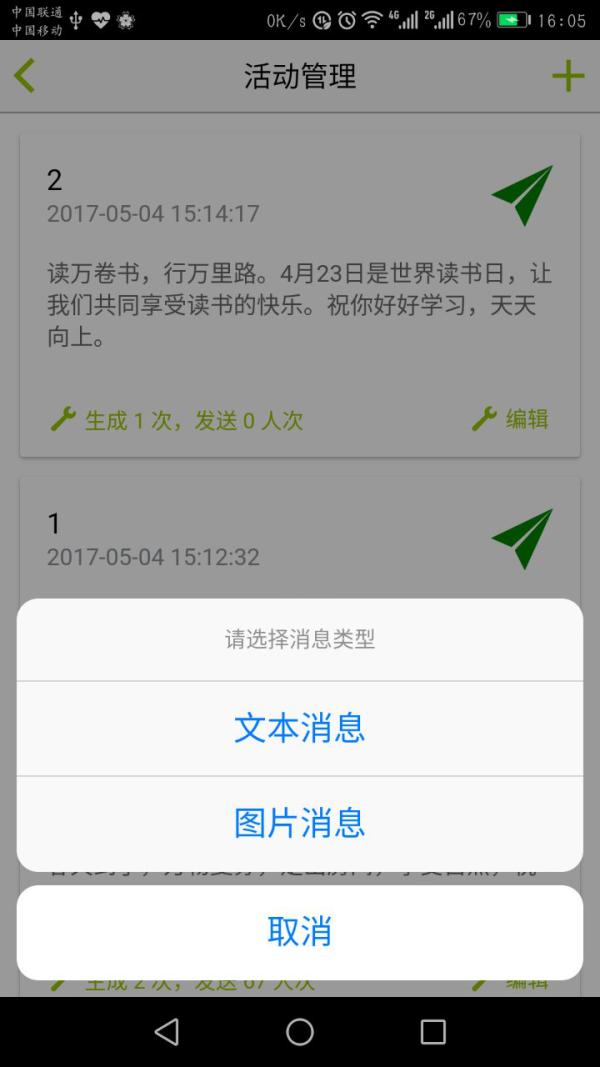Send activity 1 with paper plane icon
Image resolution: width=600 pixels, height=1067 pixels.
(522, 538)
